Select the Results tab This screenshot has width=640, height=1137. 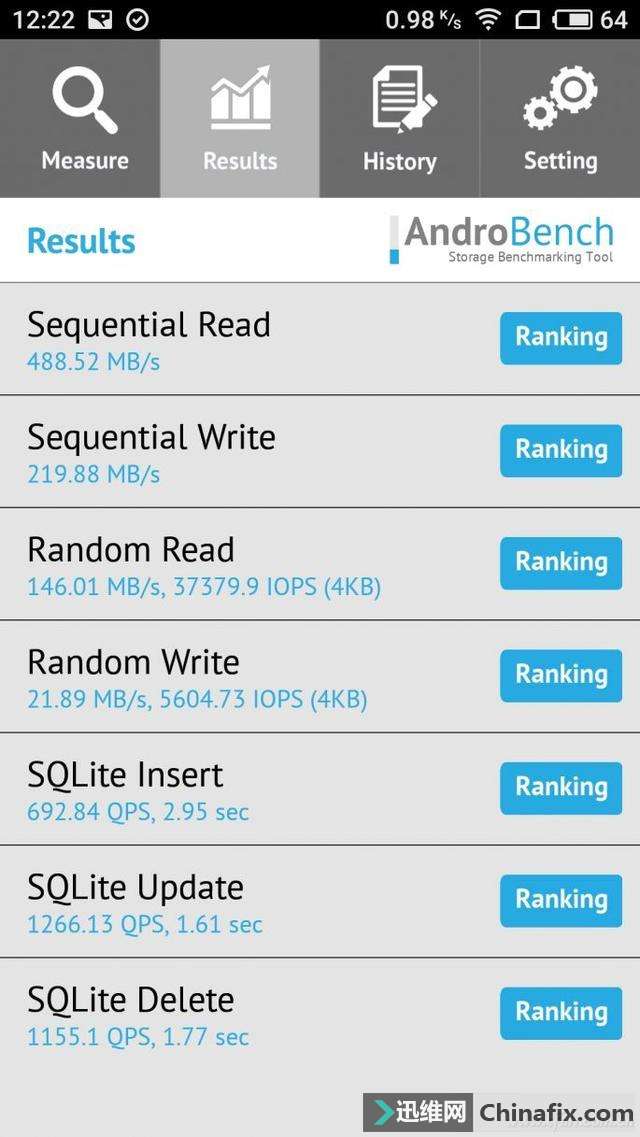click(x=240, y=119)
